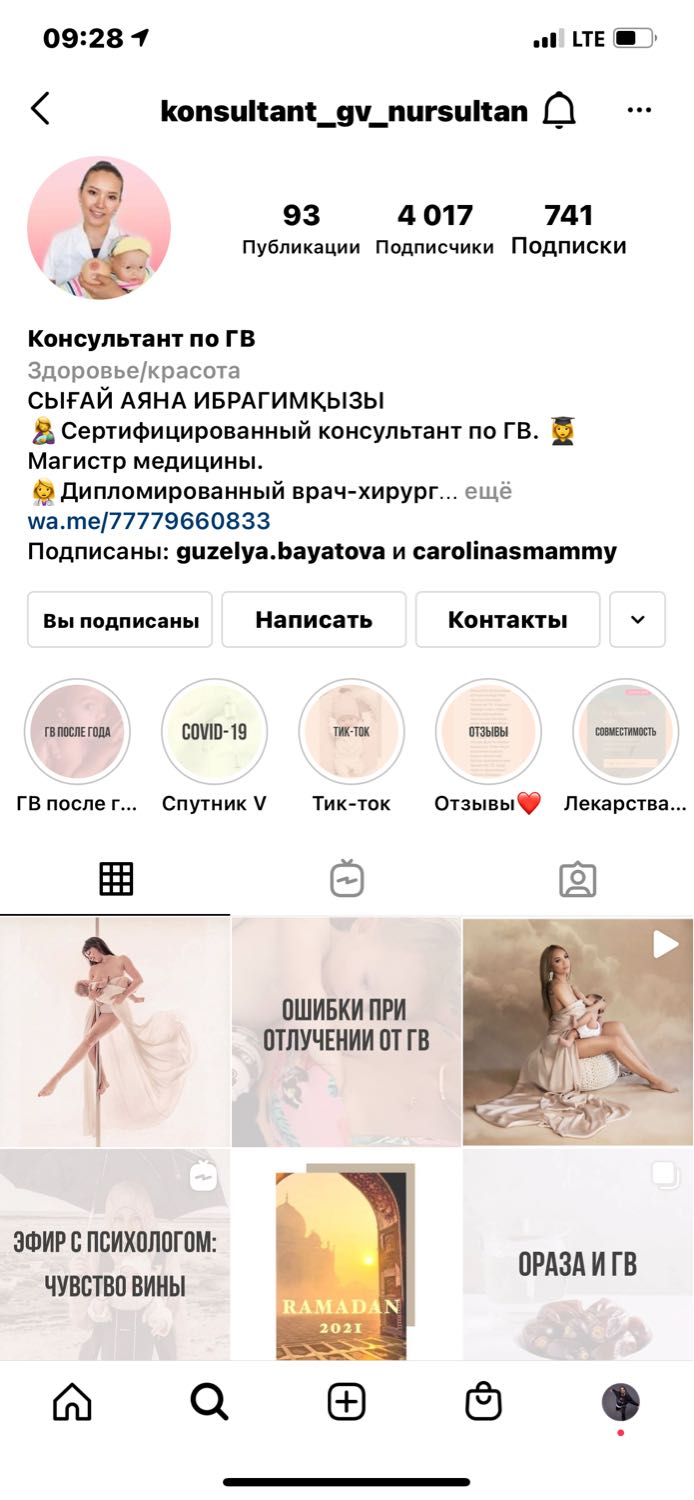Viewport: 694px width, 1500px height.
Task: Open the Контакты button
Action: (x=508, y=620)
